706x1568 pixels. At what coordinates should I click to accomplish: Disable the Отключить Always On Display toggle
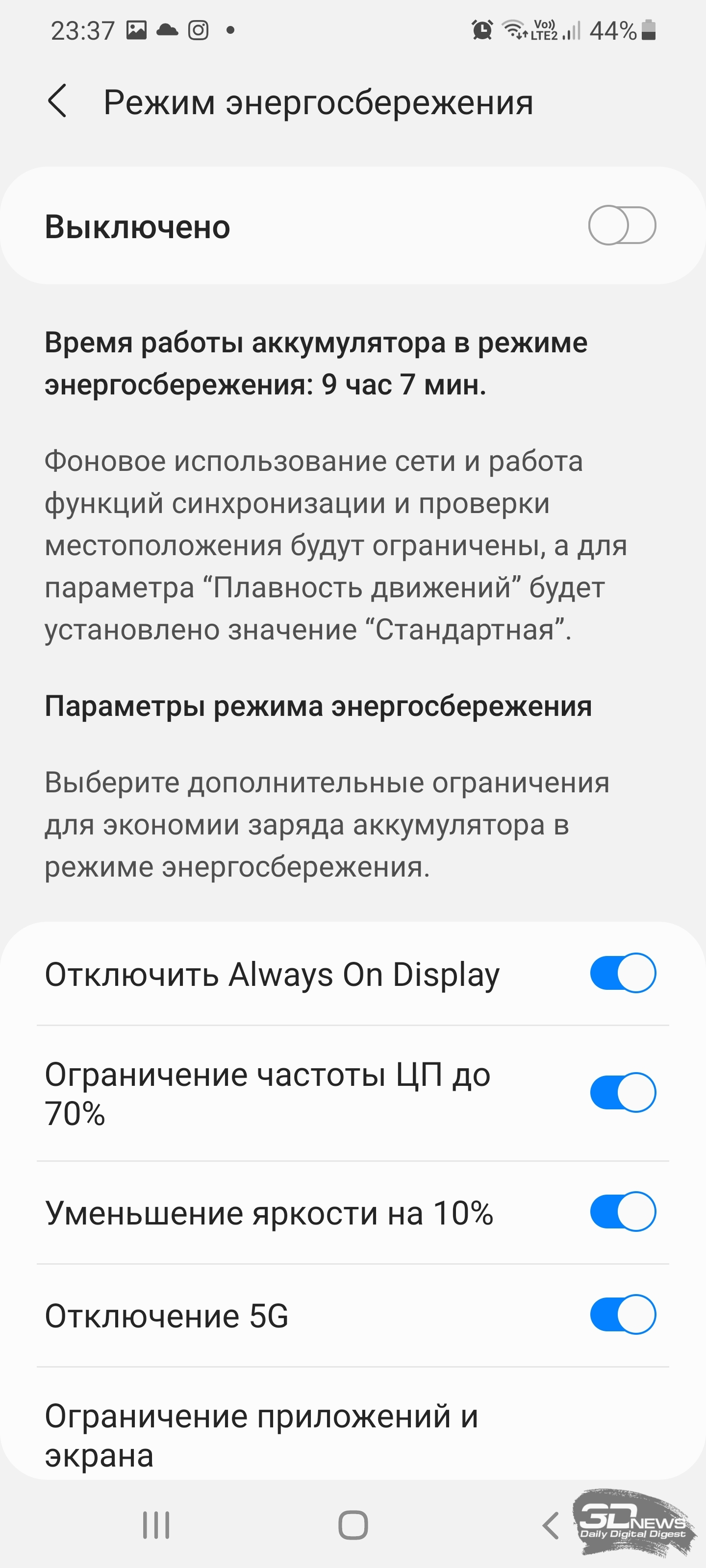coord(623,973)
